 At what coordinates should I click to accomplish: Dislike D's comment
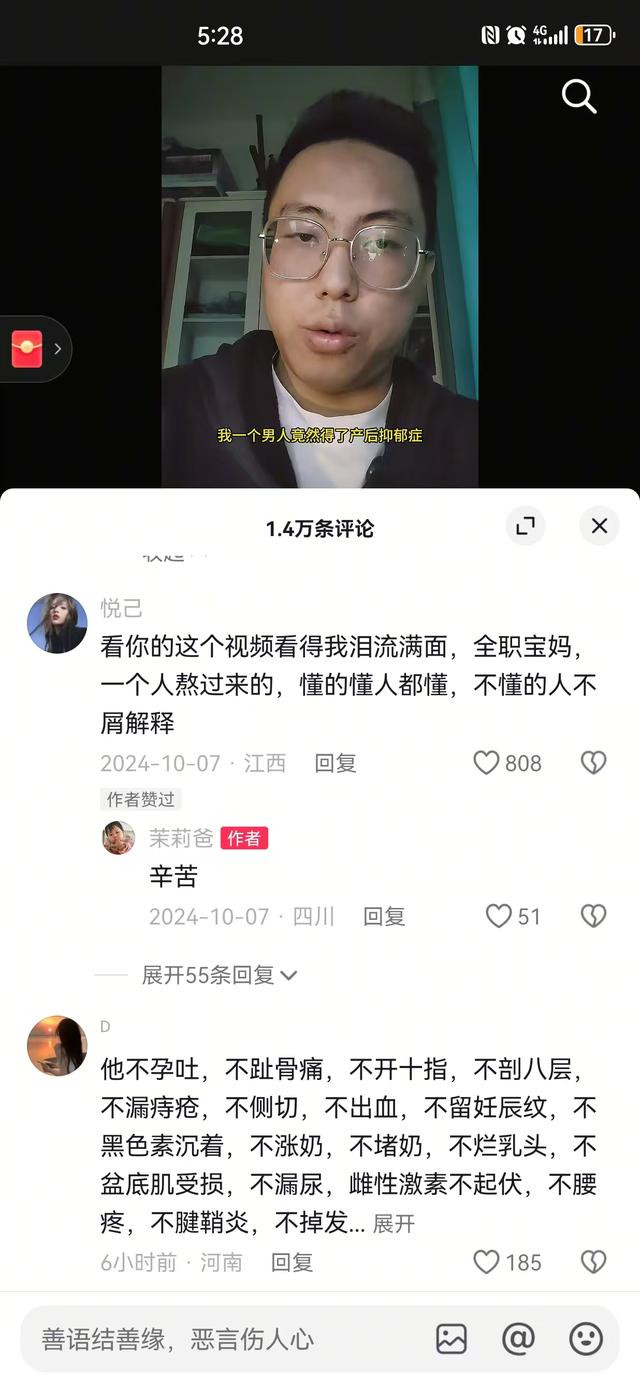pyautogui.click(x=594, y=1262)
